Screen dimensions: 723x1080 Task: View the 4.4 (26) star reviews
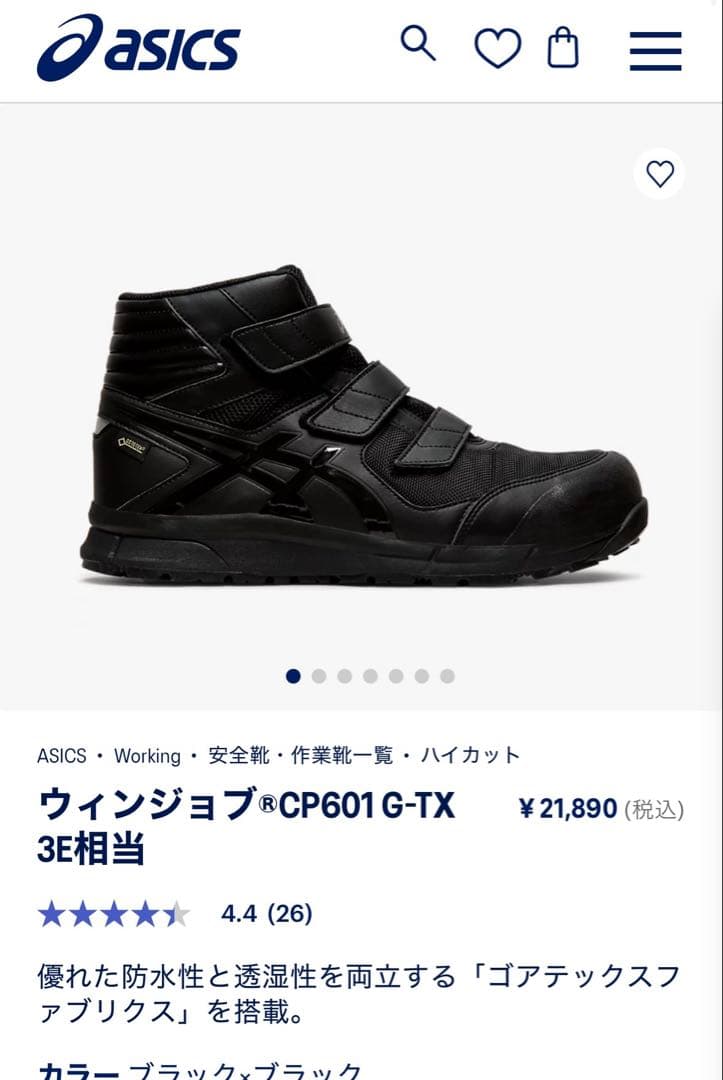coord(175,913)
